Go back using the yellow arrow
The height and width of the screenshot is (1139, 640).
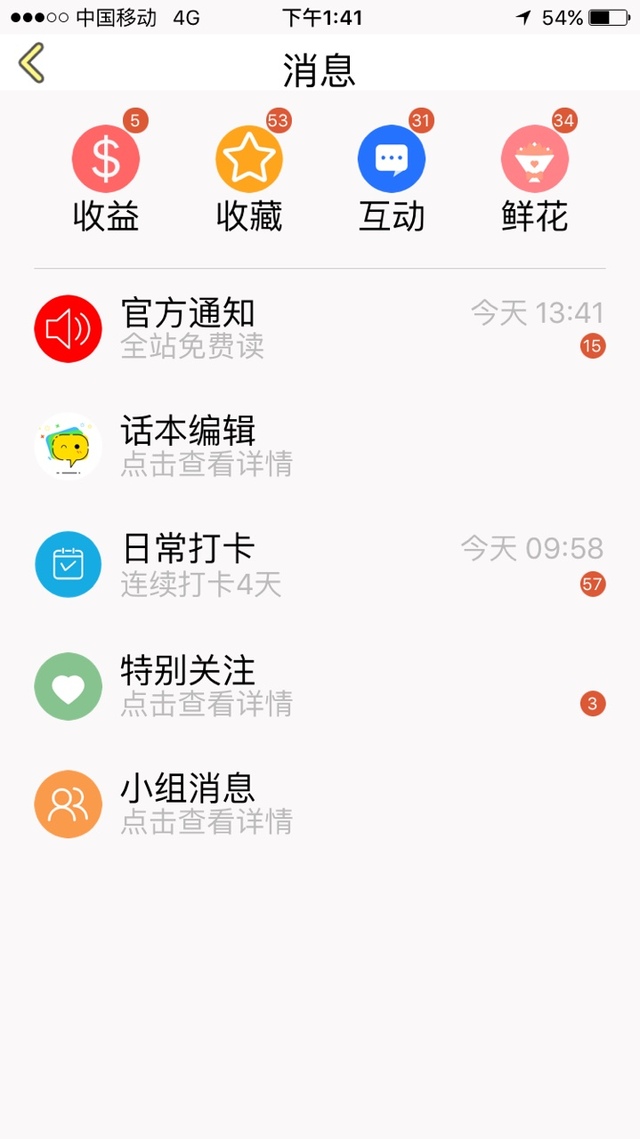(x=31, y=62)
